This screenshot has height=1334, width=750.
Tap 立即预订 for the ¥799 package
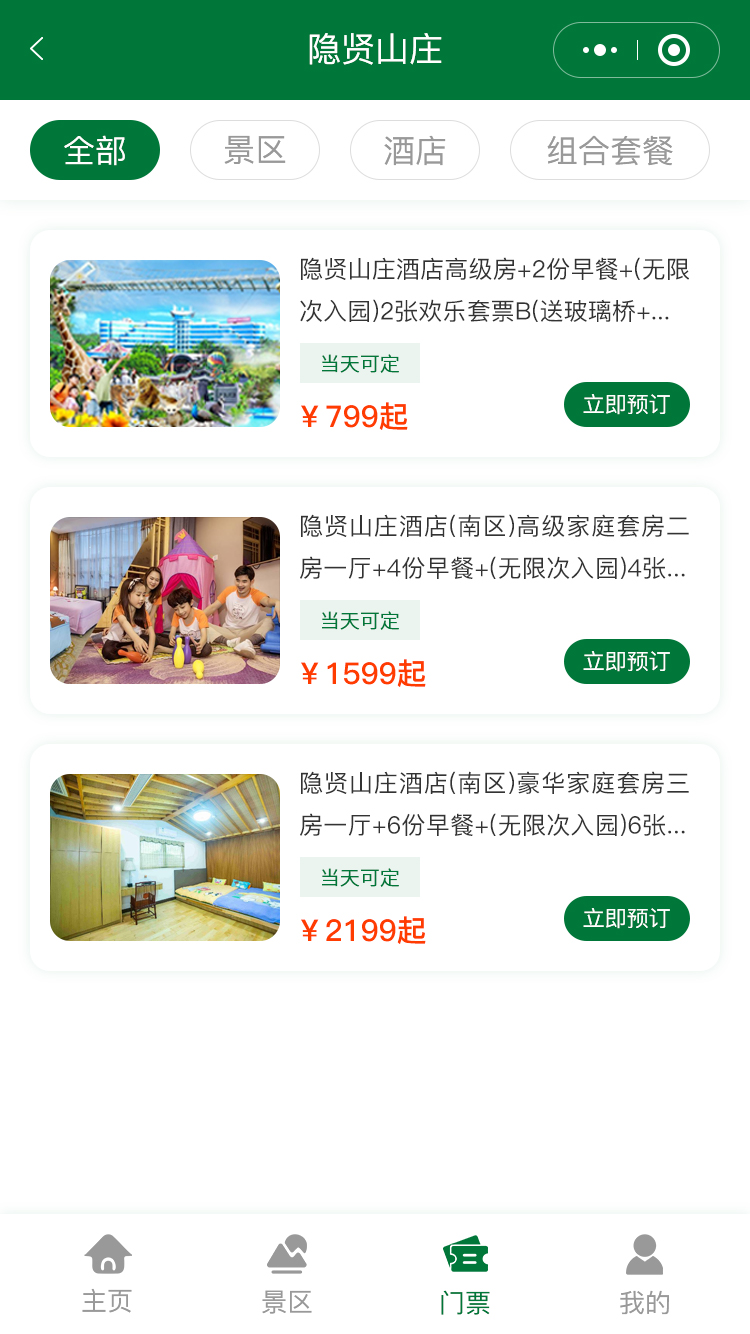click(626, 404)
